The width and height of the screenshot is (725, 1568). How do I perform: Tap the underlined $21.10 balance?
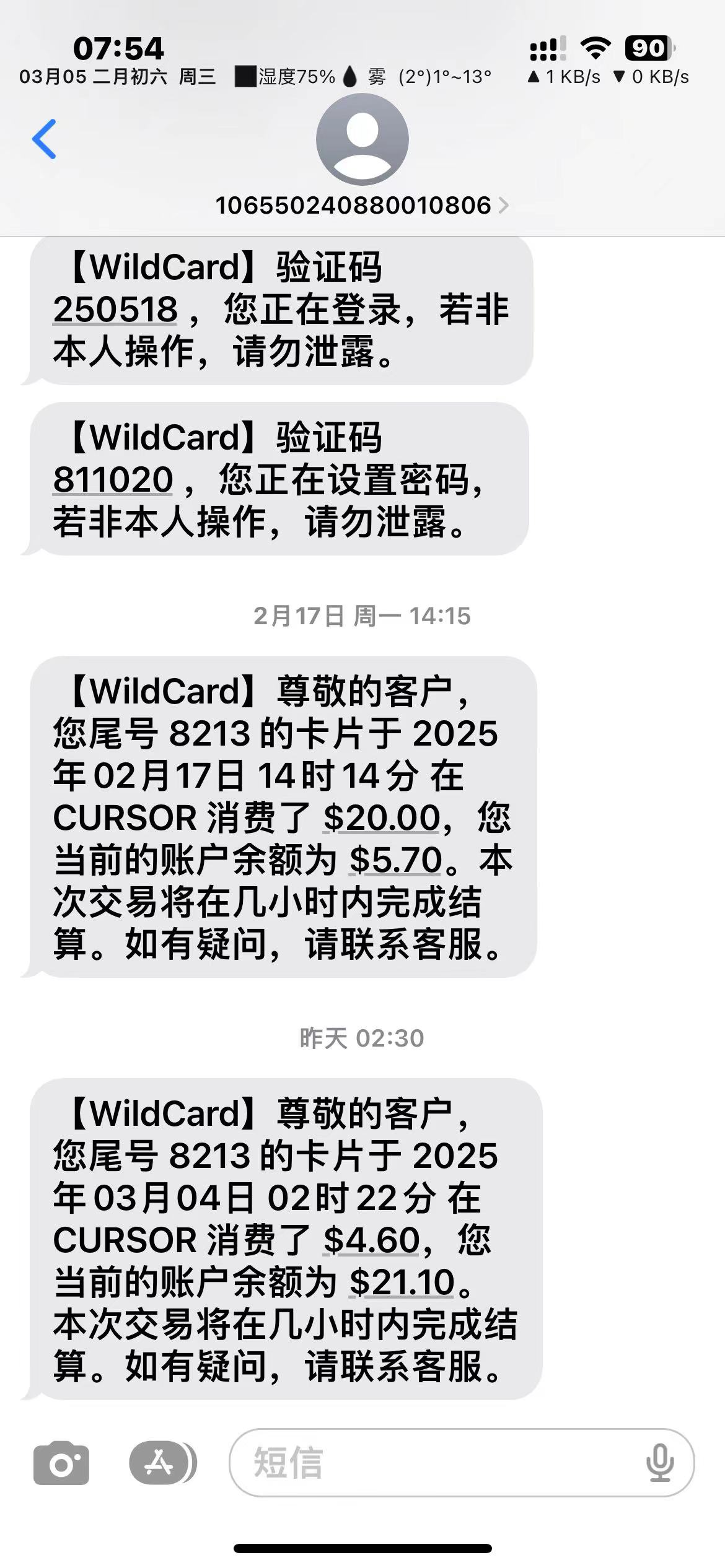(402, 1282)
